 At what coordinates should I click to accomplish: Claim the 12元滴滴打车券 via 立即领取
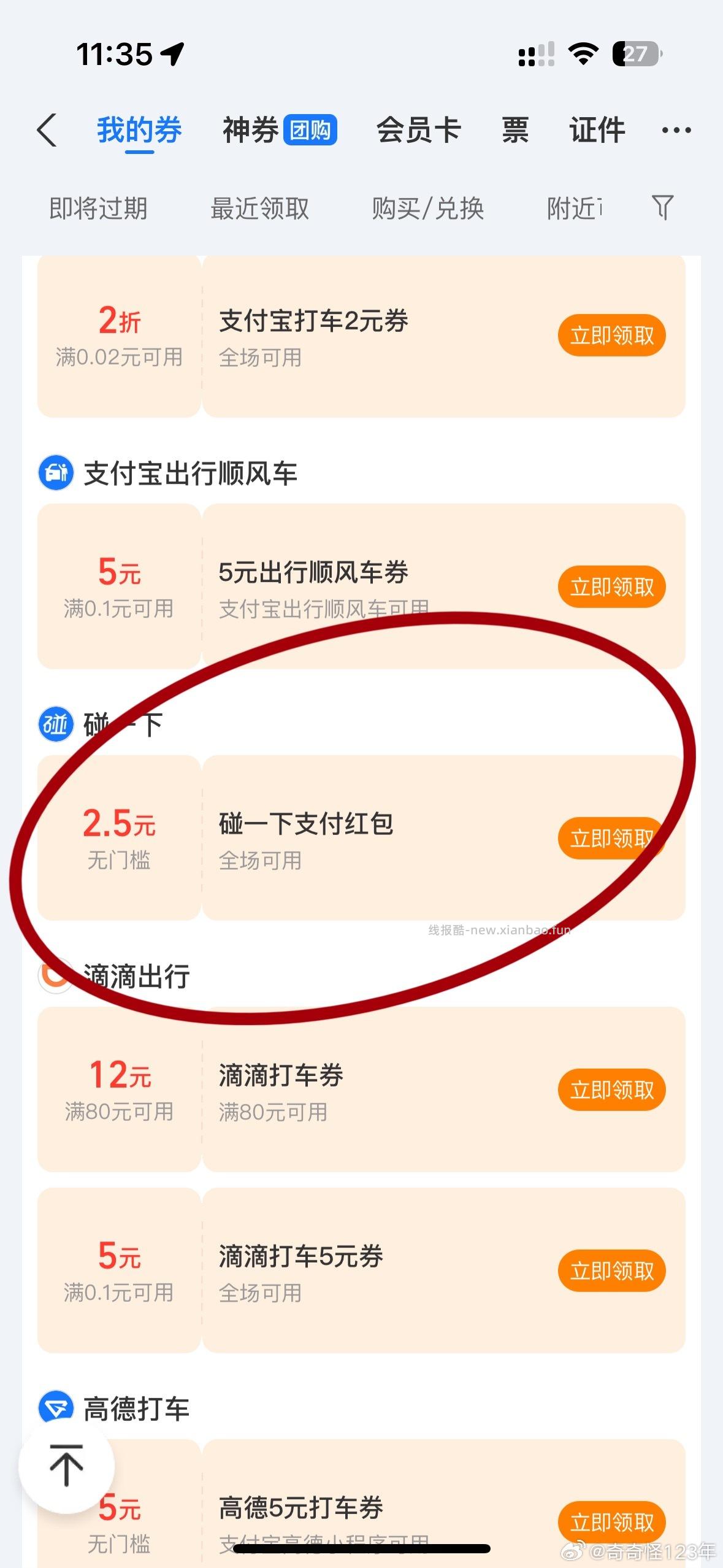tap(611, 1090)
